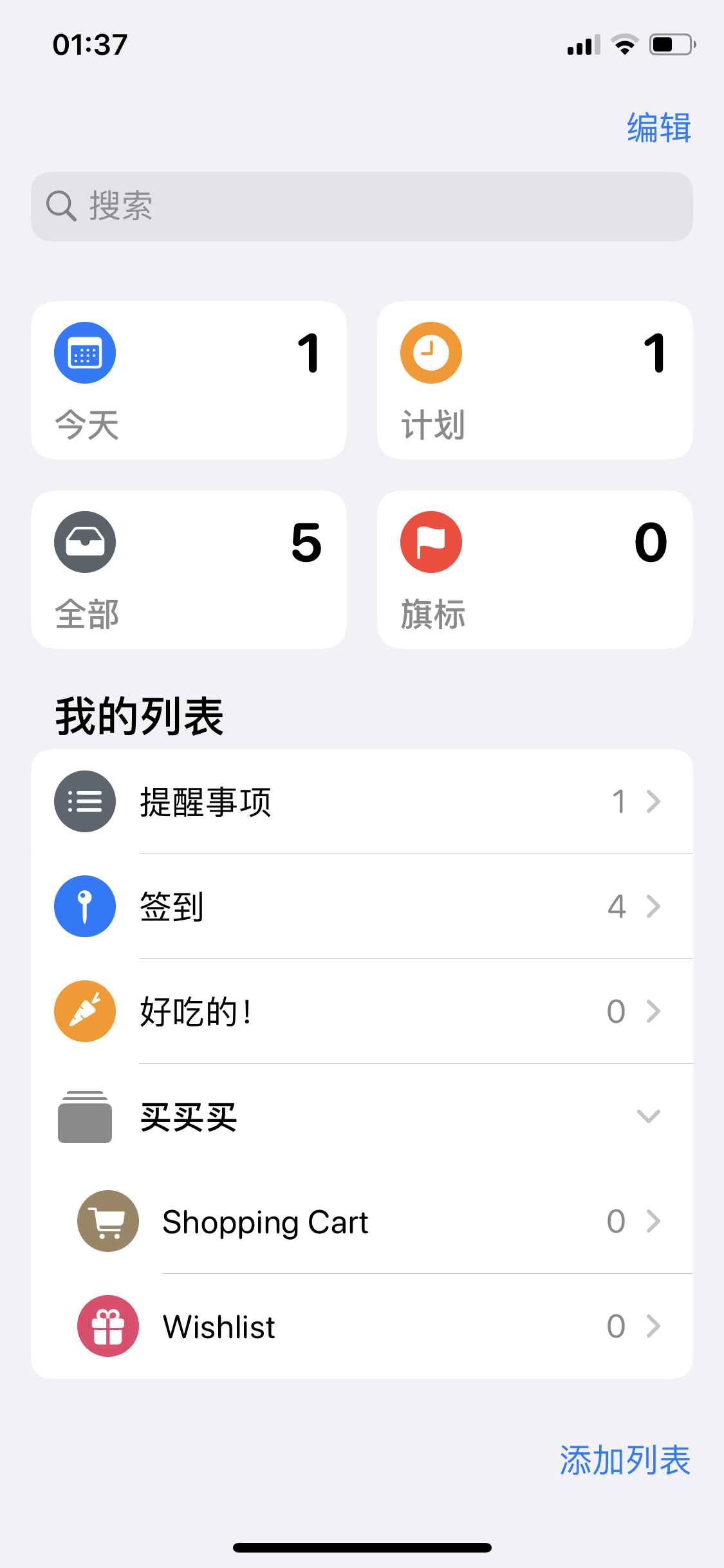Open the 好吃的! list
Image resolution: width=724 pixels, height=1568 pixels.
click(362, 1011)
